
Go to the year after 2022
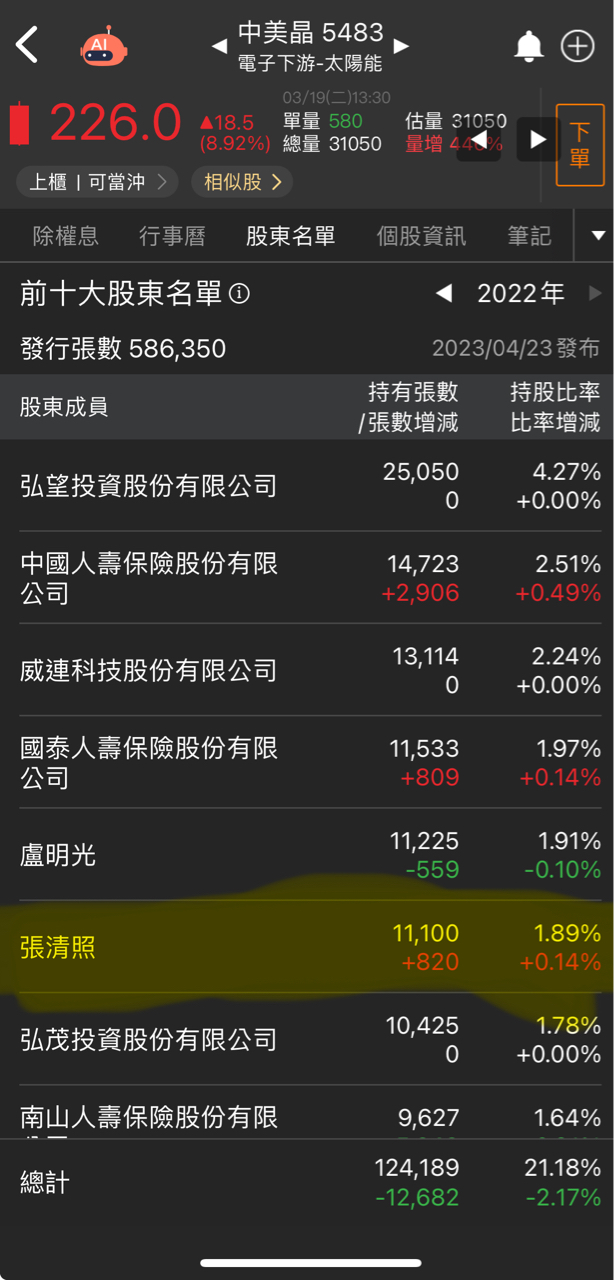(596, 294)
